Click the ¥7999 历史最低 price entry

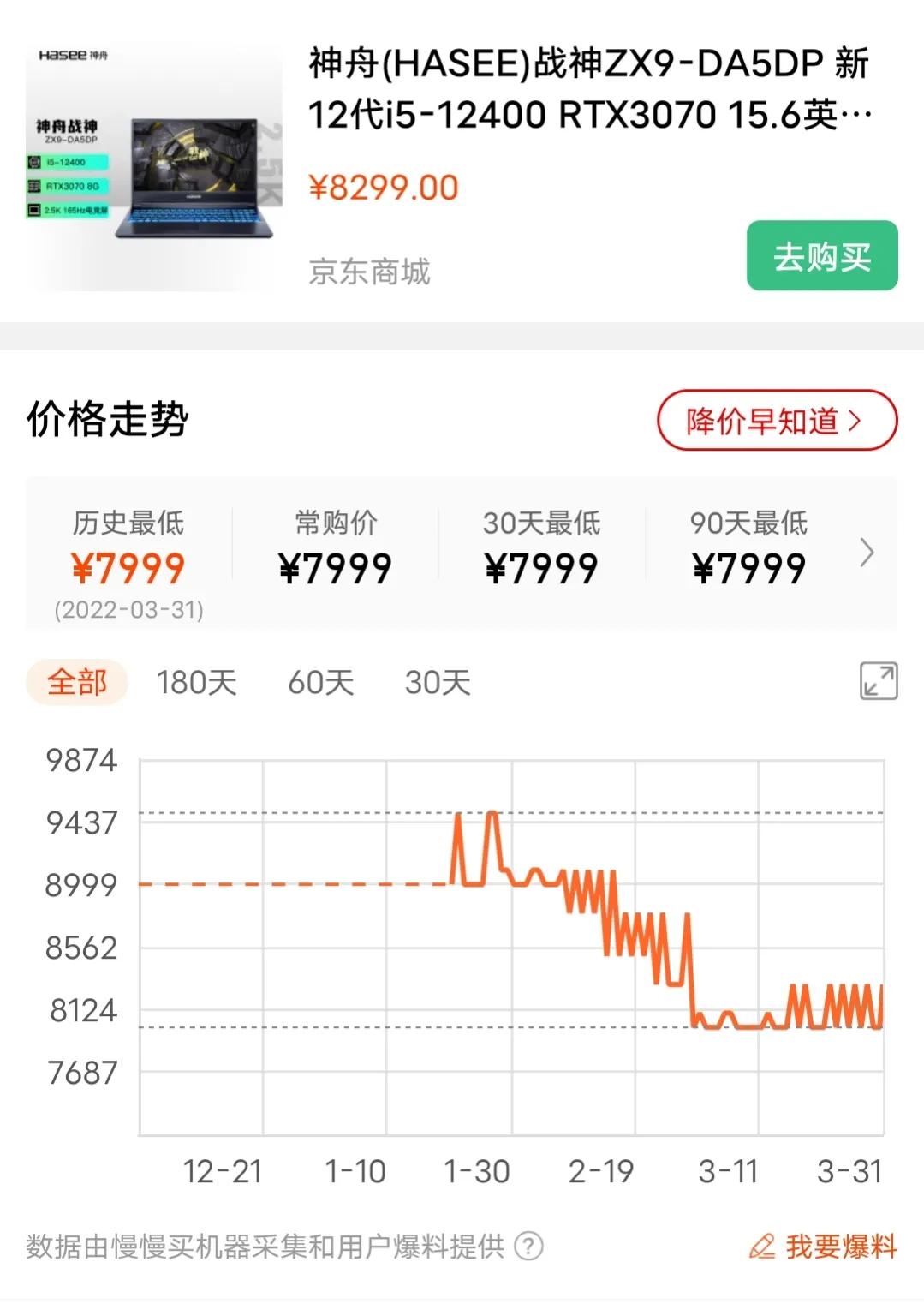[x=128, y=565]
